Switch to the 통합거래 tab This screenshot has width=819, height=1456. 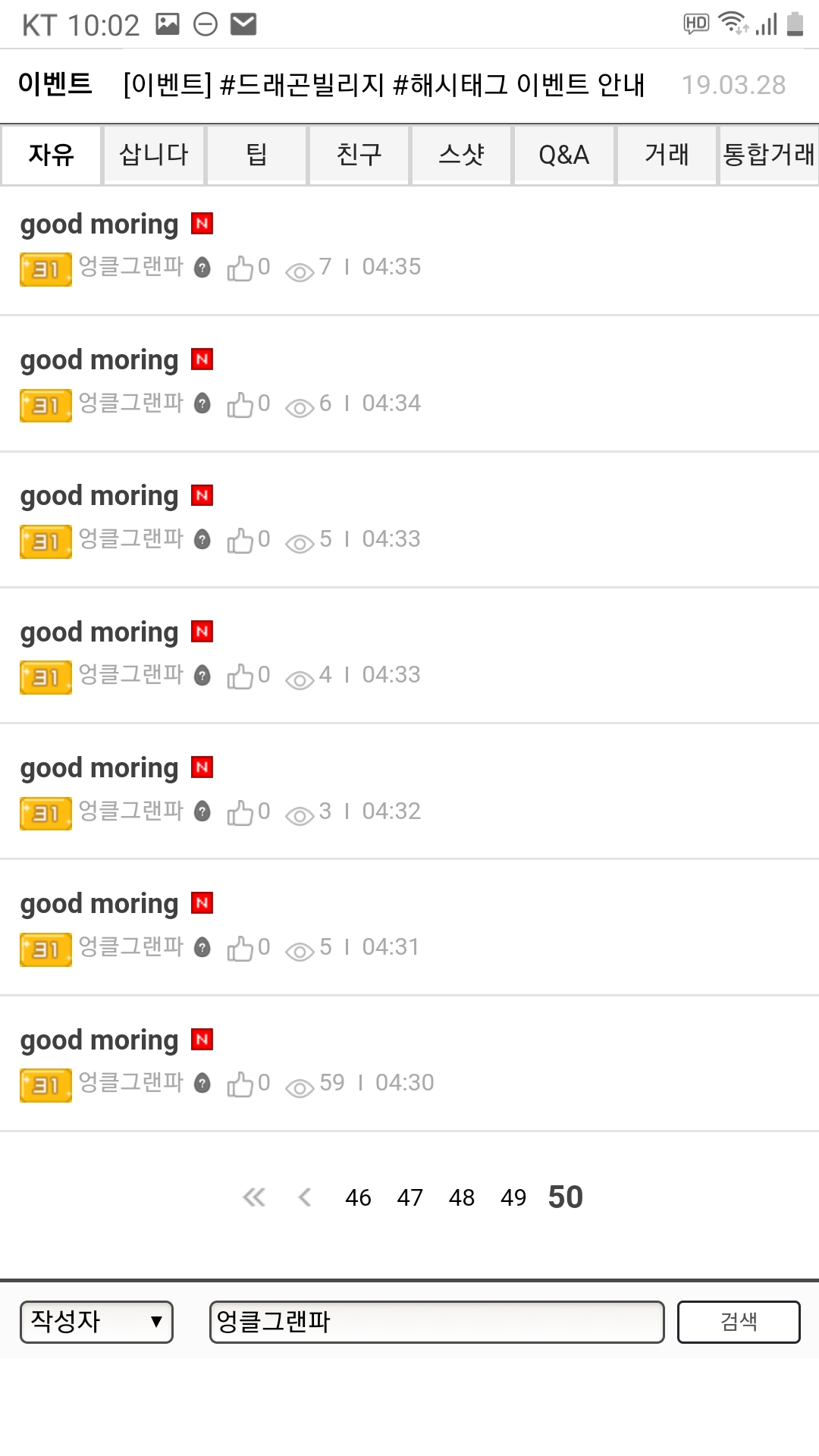768,155
